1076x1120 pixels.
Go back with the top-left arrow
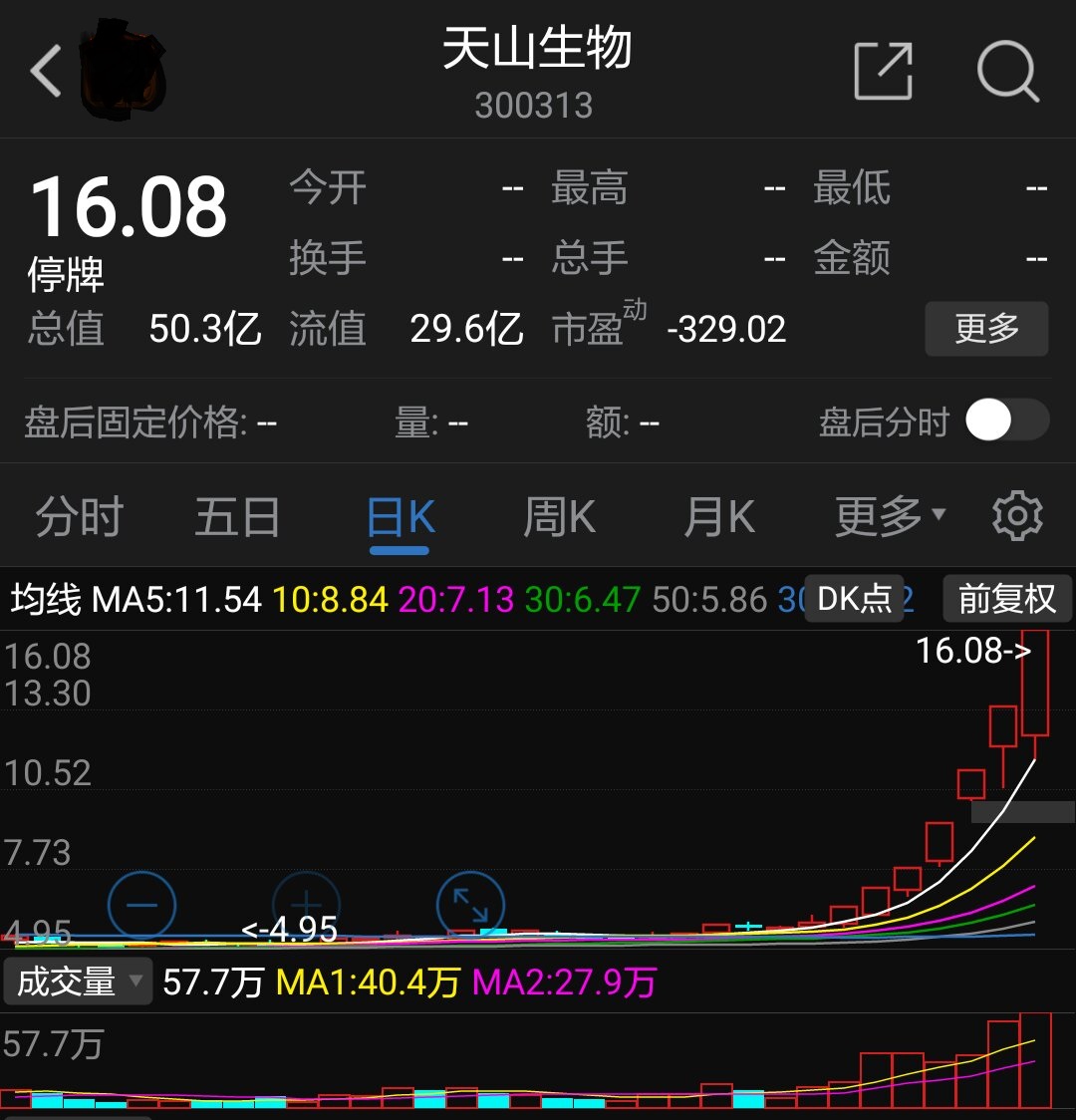[46, 72]
